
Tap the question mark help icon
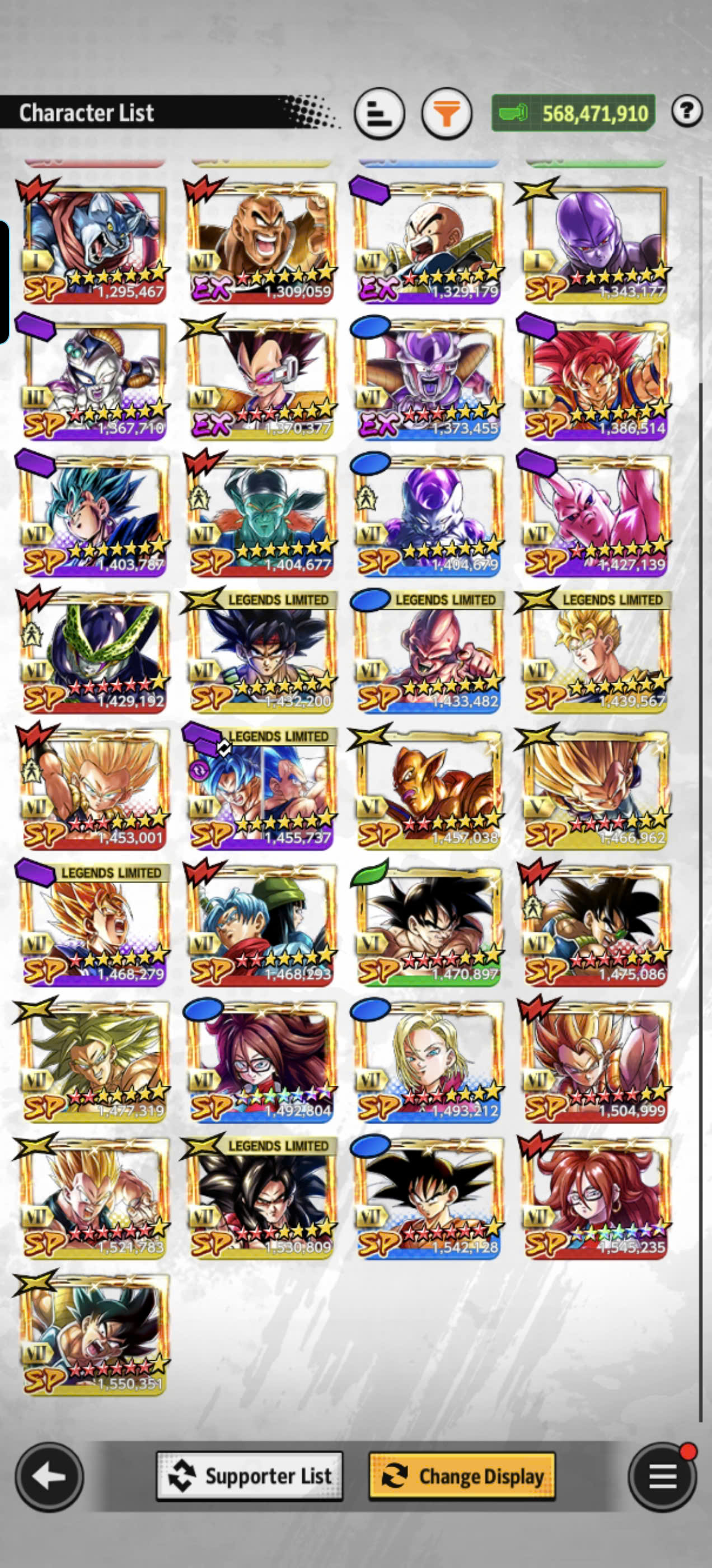tap(687, 111)
